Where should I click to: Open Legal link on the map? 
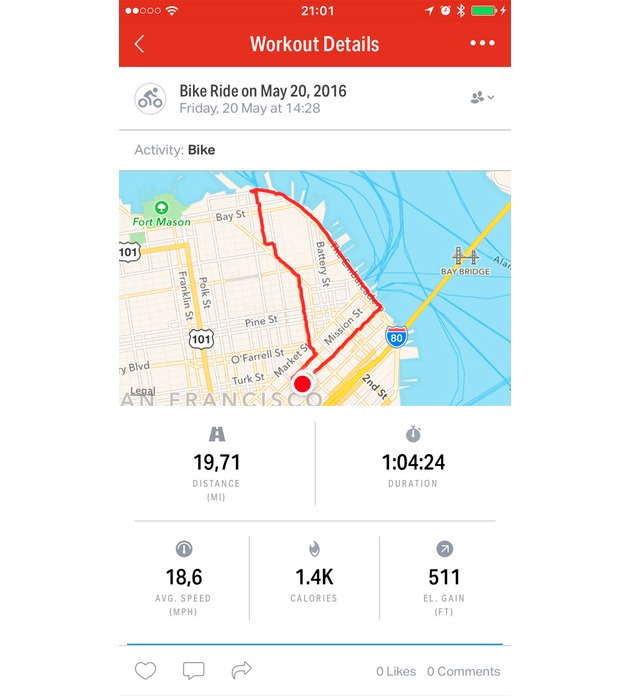[143, 391]
